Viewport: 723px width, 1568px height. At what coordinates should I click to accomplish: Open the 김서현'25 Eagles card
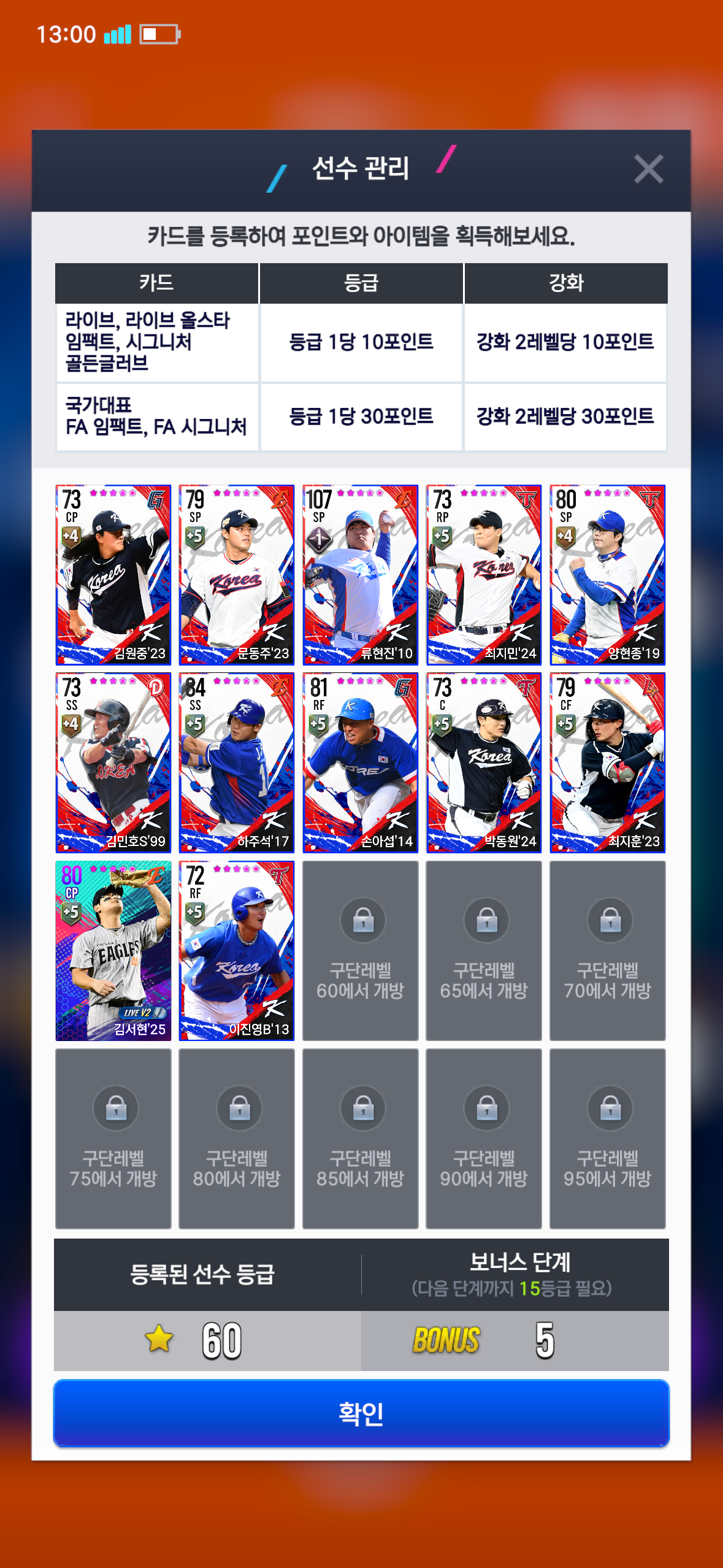113,950
